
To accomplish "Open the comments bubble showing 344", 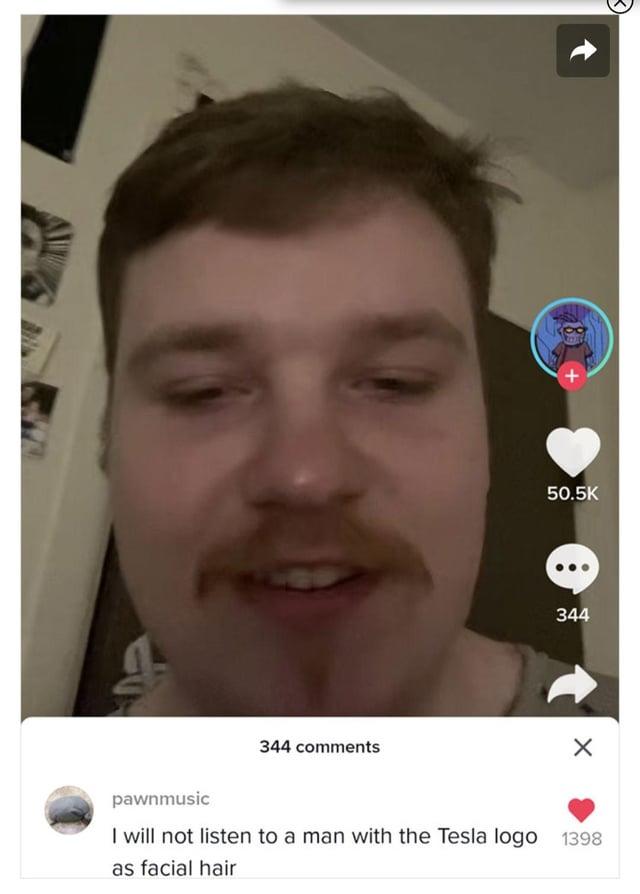I will (x=572, y=569).
